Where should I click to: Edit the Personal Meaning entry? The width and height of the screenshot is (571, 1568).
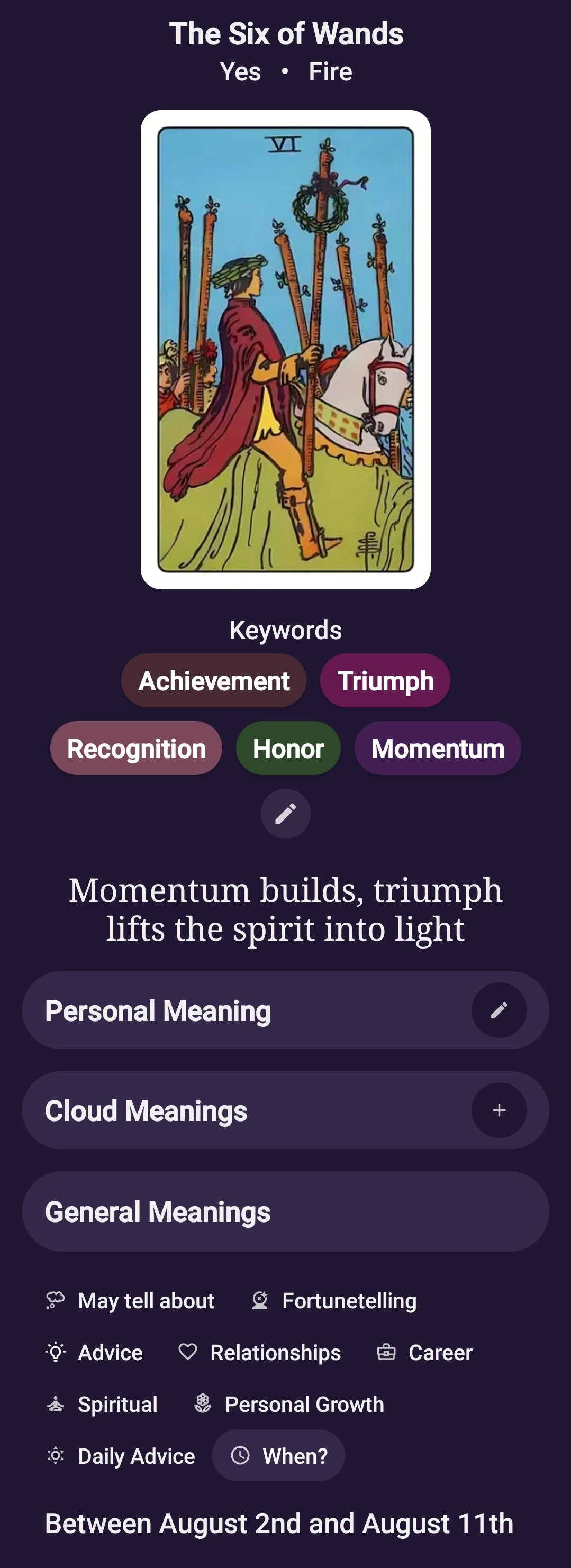[x=499, y=1010]
